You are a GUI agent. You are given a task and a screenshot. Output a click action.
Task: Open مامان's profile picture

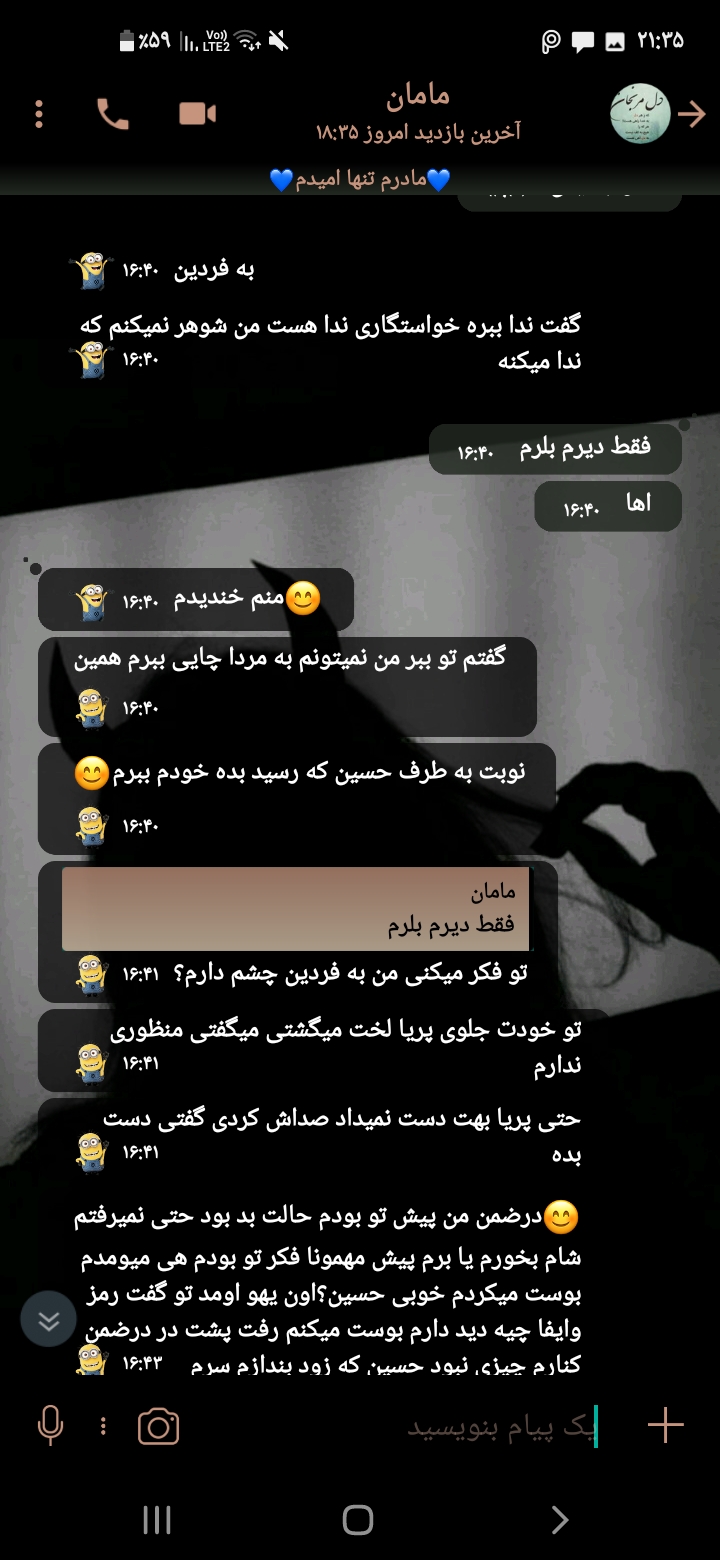[640, 114]
